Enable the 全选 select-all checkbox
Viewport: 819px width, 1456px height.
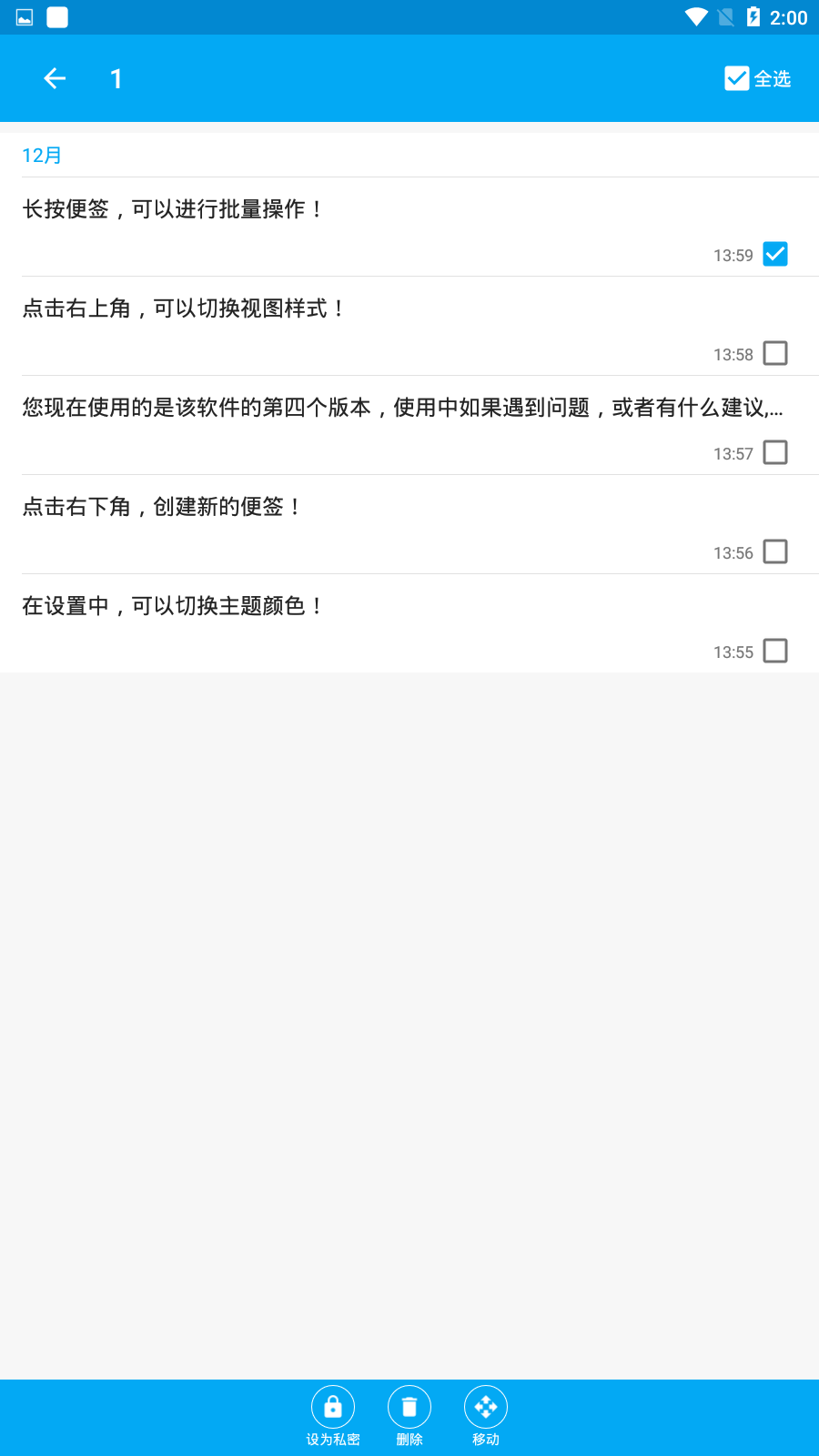tap(736, 78)
